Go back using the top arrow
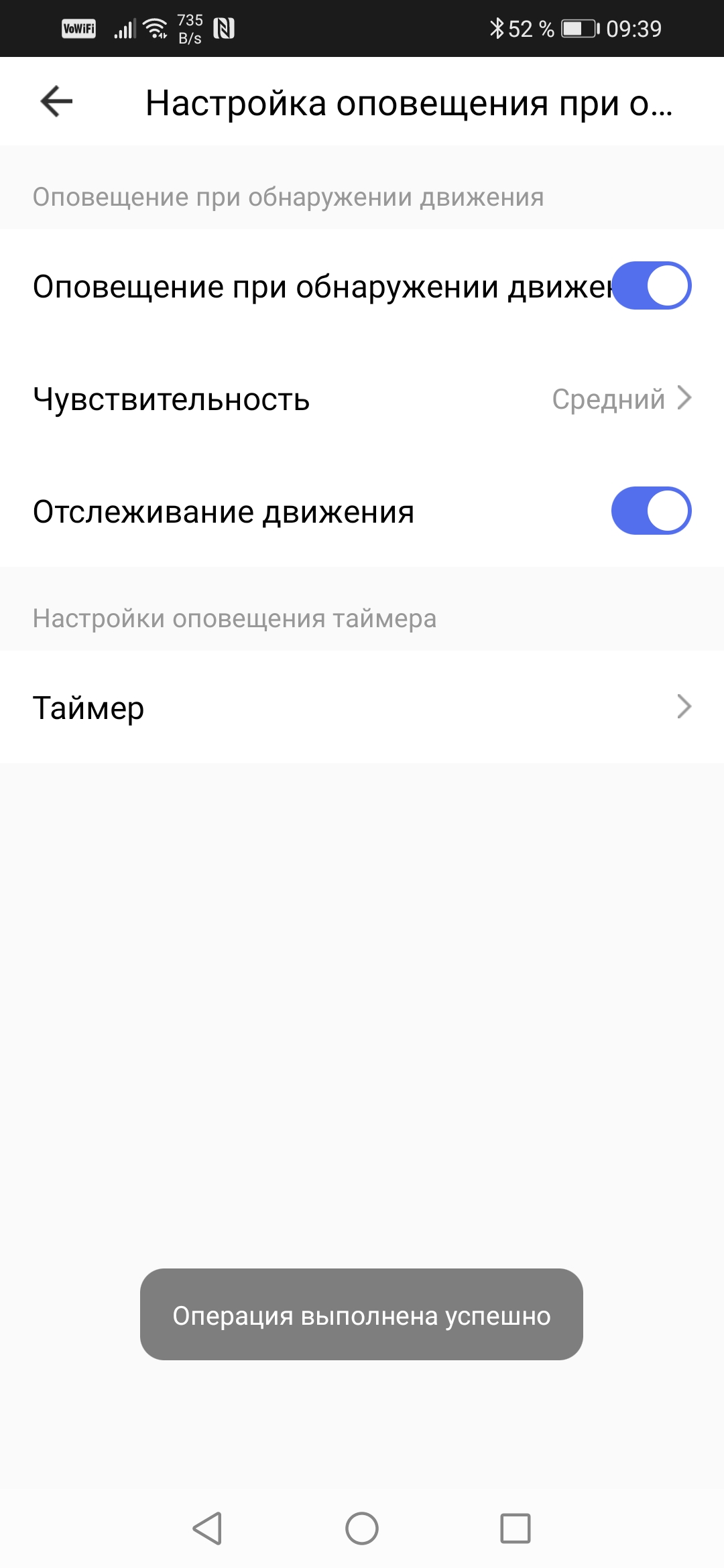The height and width of the screenshot is (1568, 724). (56, 102)
